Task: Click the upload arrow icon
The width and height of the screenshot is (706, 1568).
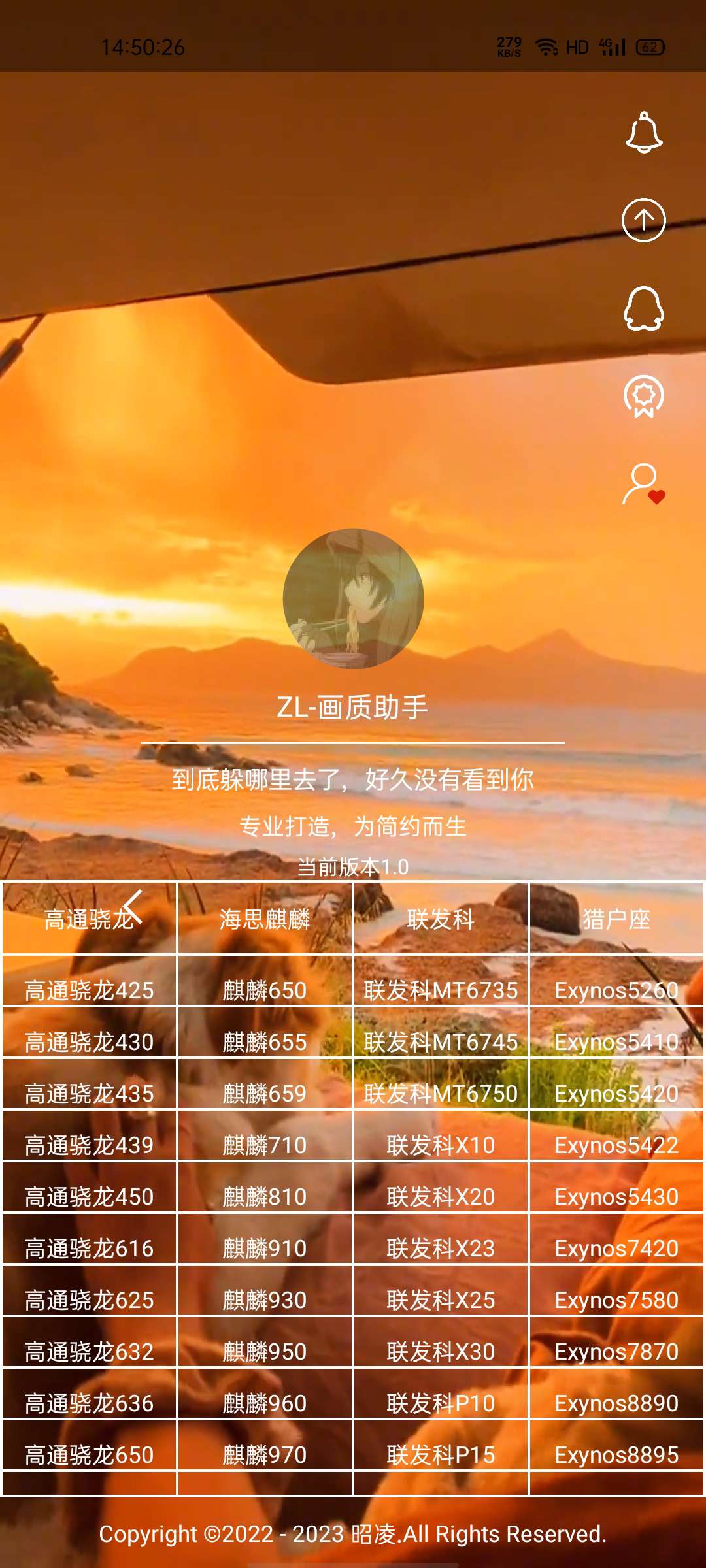Action: 644,221
